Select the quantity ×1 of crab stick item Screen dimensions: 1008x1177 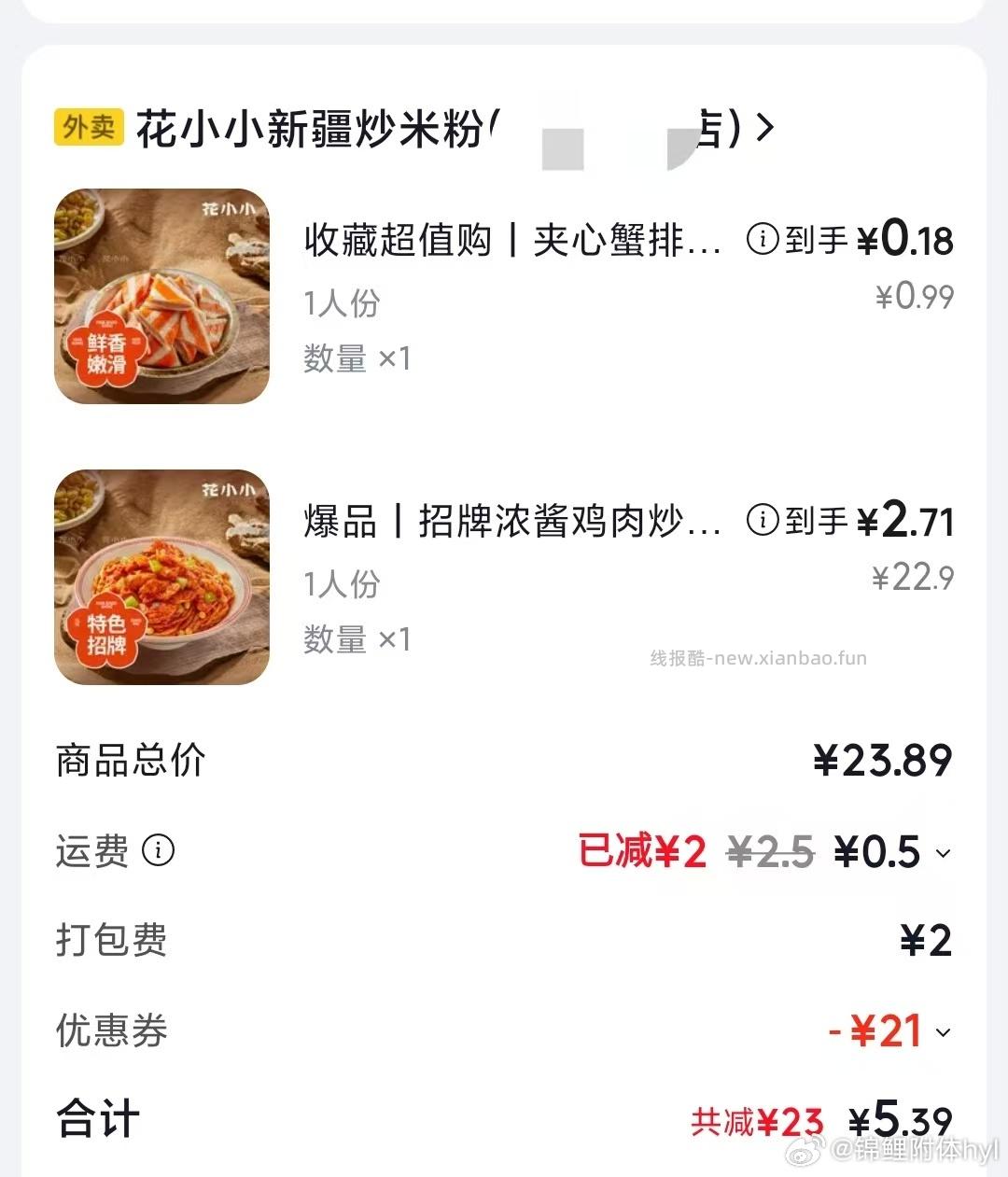pos(358,359)
